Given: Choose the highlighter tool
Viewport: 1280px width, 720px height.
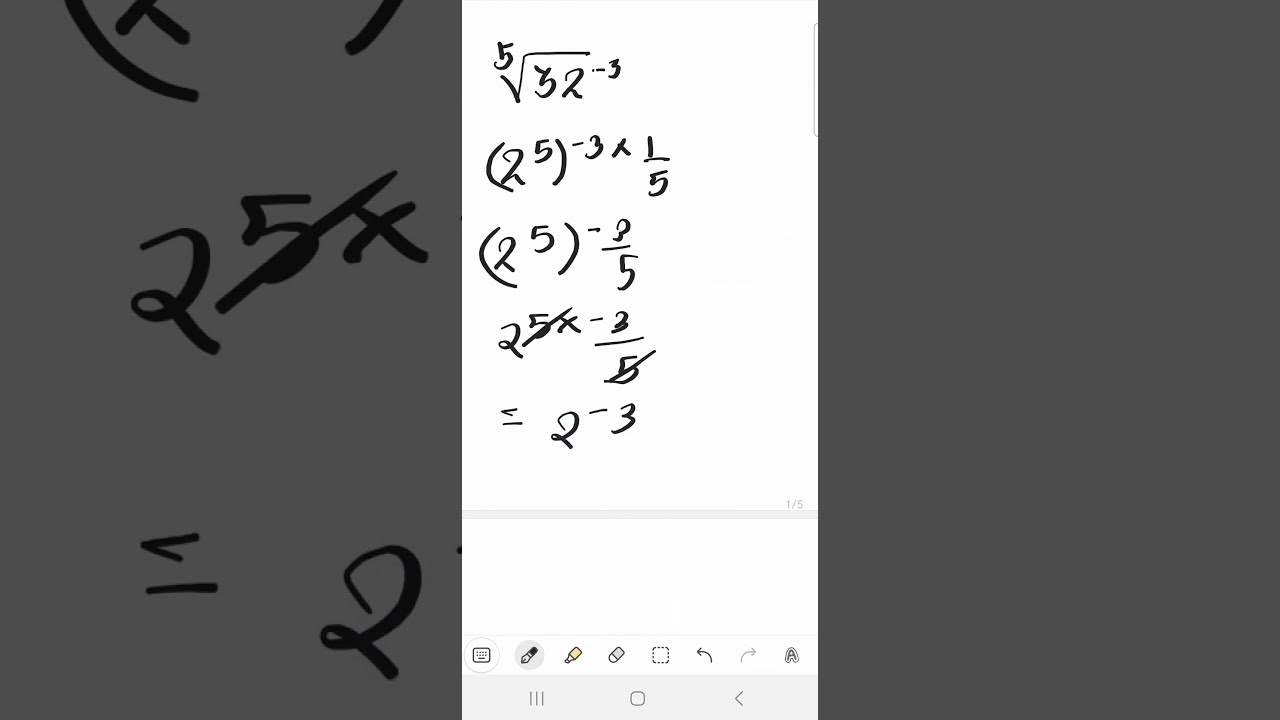Looking at the screenshot, I should [x=573, y=656].
